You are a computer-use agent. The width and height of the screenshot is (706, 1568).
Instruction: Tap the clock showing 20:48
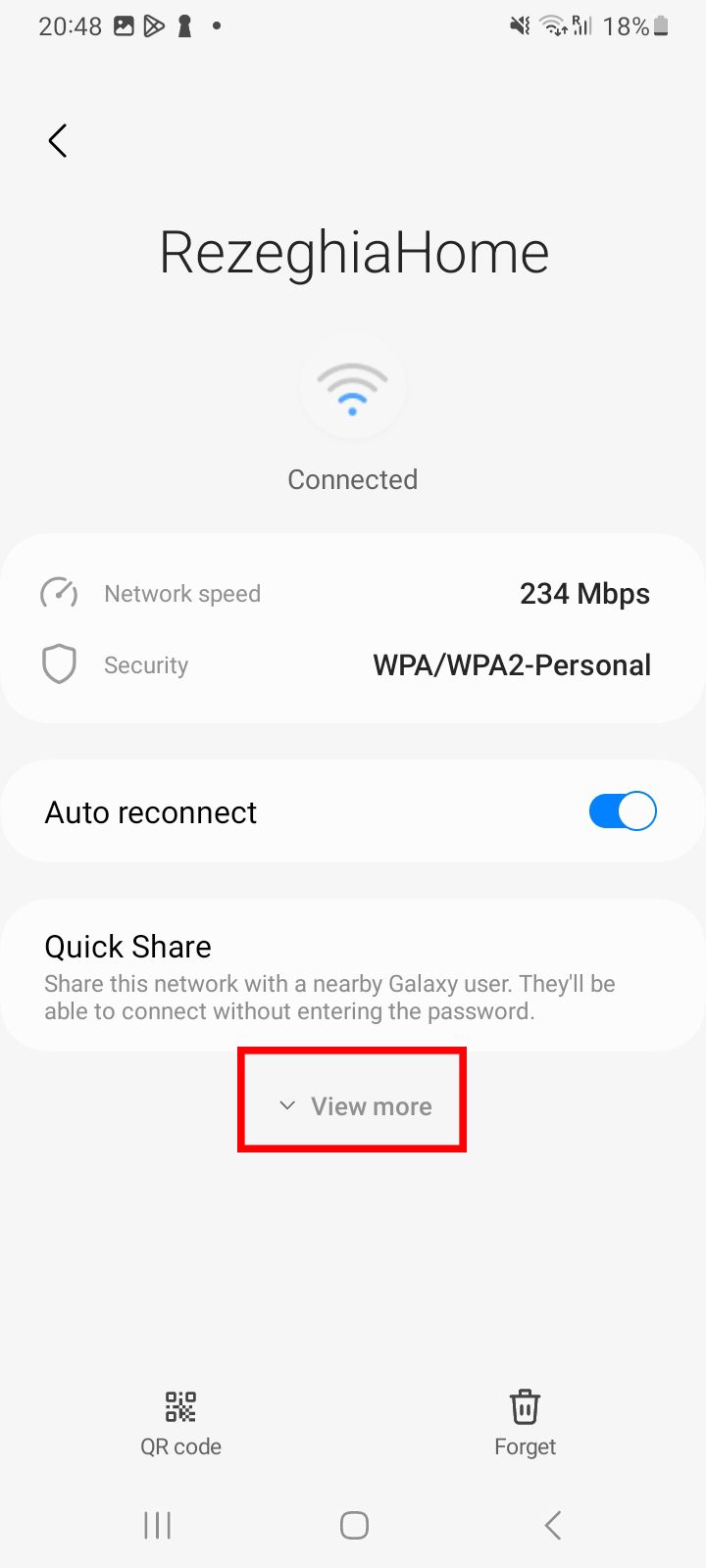point(65,26)
